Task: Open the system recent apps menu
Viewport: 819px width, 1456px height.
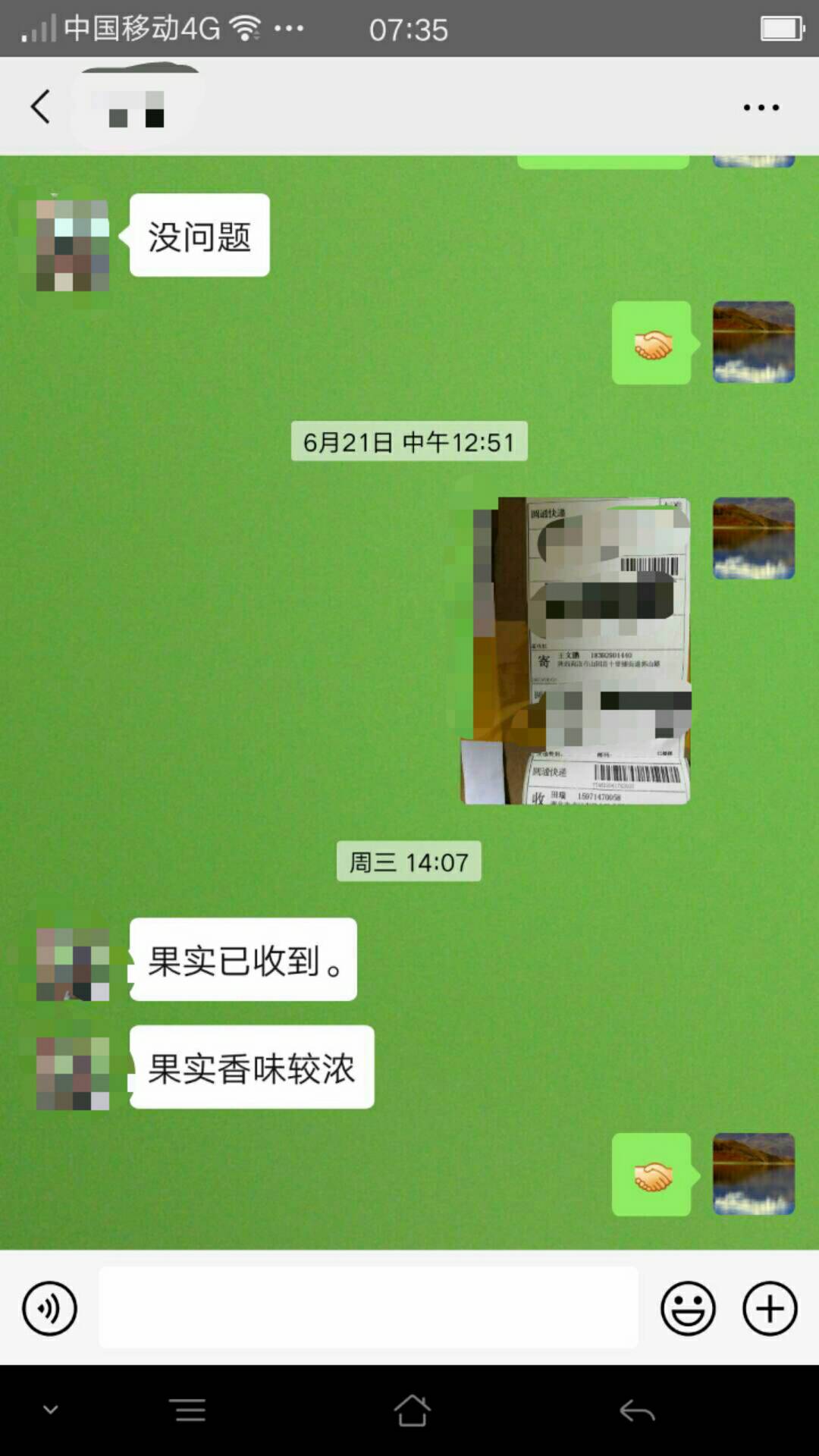Action: click(190, 1410)
